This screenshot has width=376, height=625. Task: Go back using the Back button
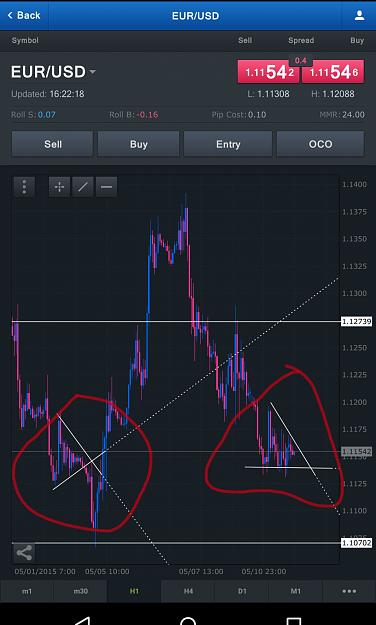[x=24, y=16]
